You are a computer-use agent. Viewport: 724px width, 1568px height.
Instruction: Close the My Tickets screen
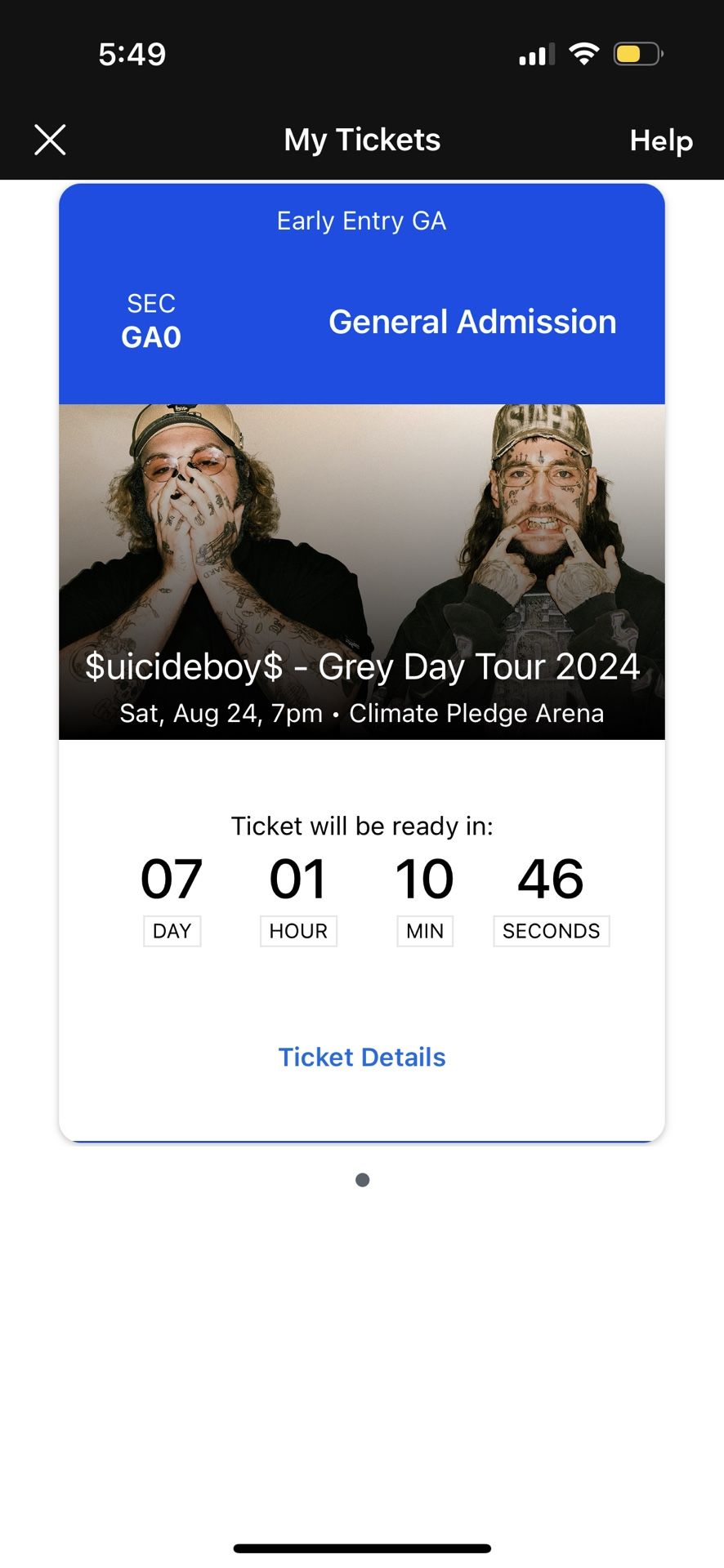coord(50,140)
